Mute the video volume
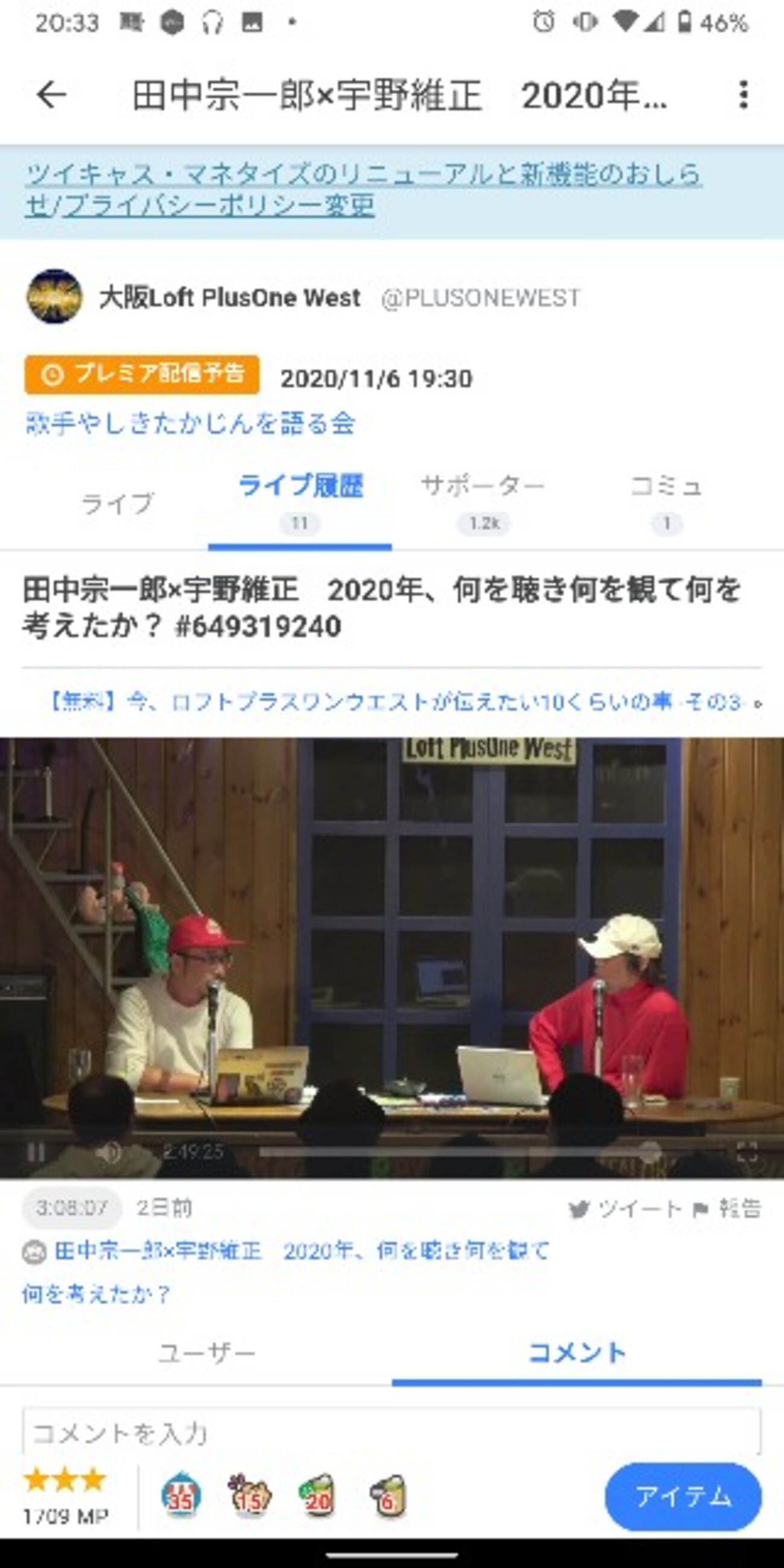This screenshot has height=1568, width=784. pyautogui.click(x=110, y=1152)
